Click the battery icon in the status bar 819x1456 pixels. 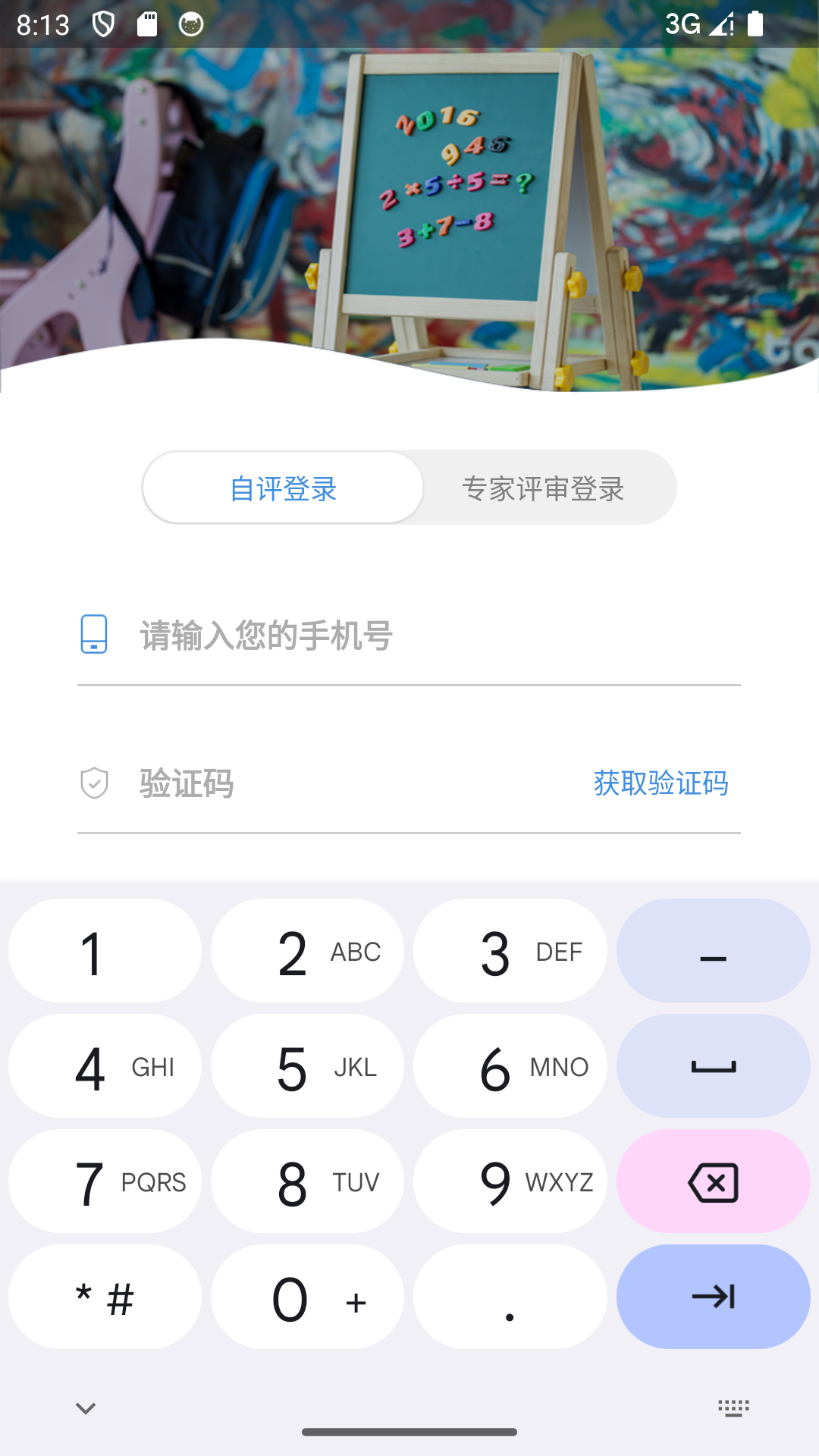pyautogui.click(x=755, y=25)
